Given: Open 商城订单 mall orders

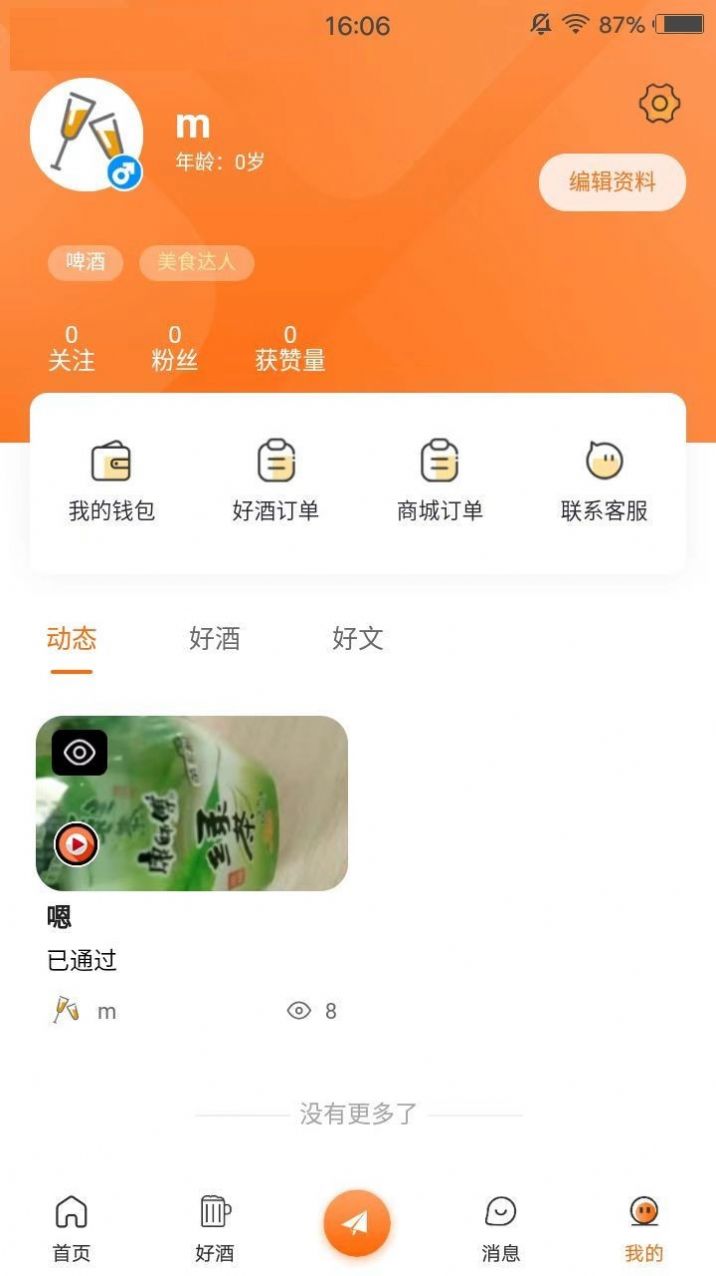Looking at the screenshot, I should [x=440, y=481].
